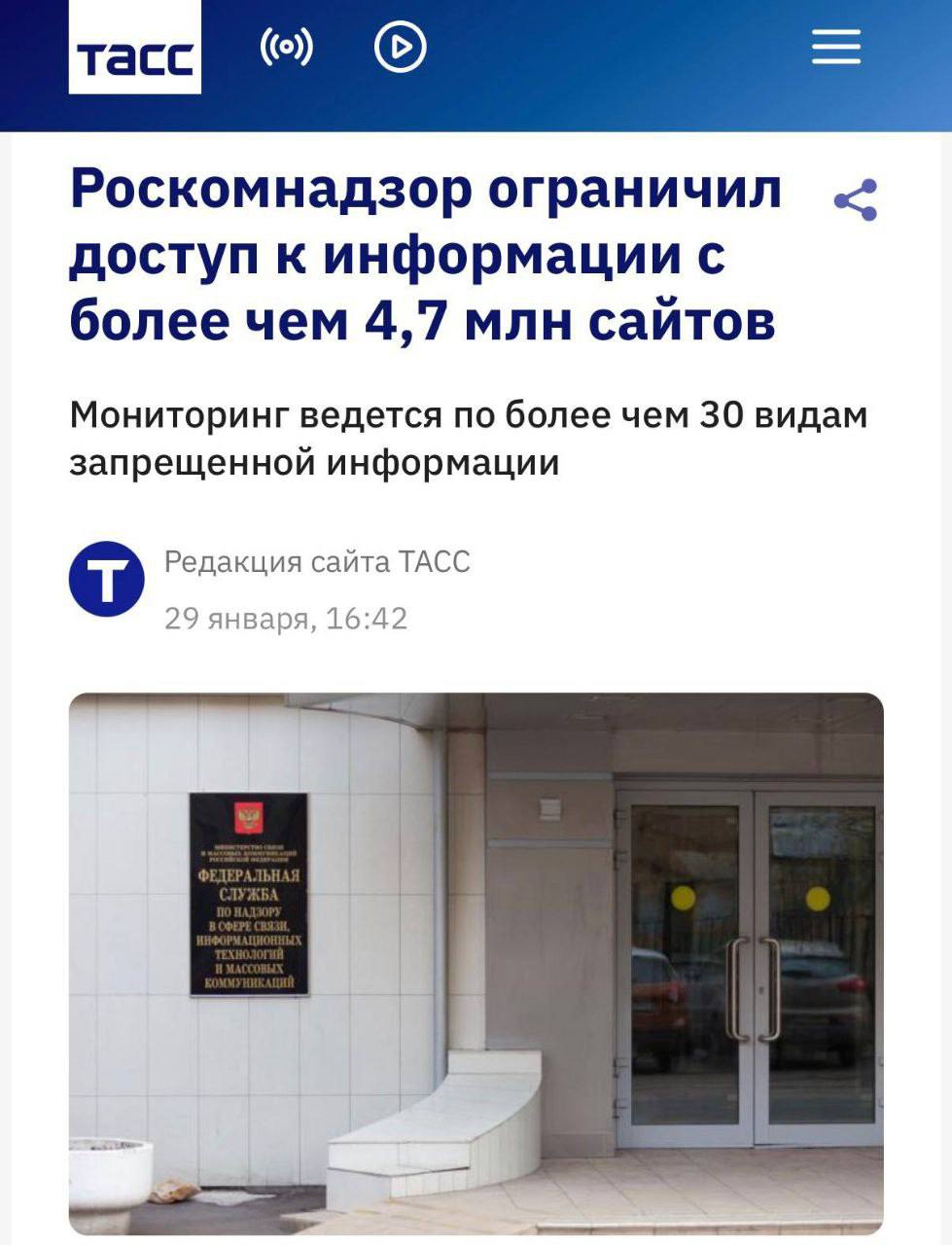This screenshot has height=1245, width=952.
Task: Open the live broadcast icon
Action: (286, 47)
